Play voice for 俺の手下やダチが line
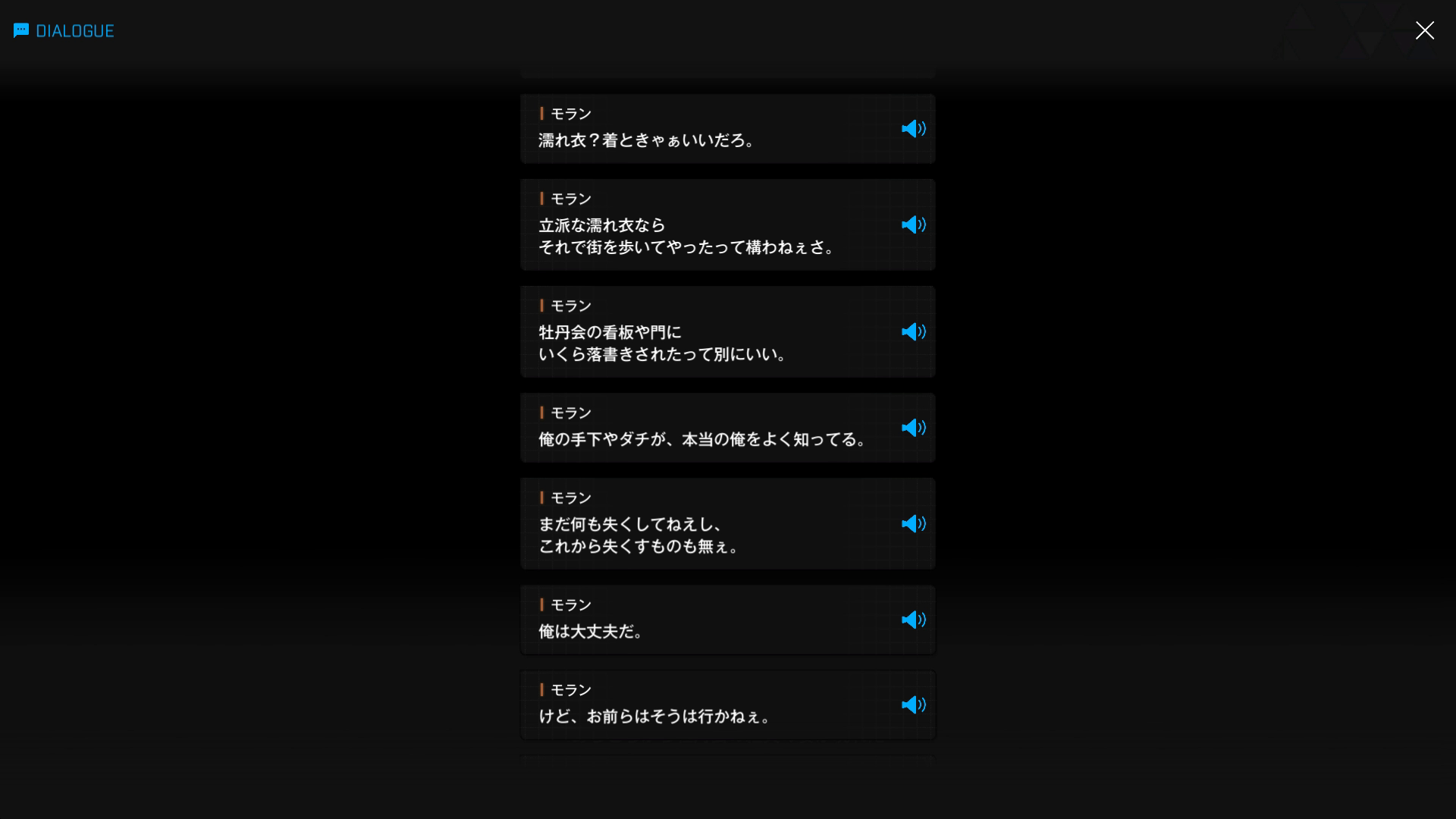1456x819 pixels. pos(913,428)
